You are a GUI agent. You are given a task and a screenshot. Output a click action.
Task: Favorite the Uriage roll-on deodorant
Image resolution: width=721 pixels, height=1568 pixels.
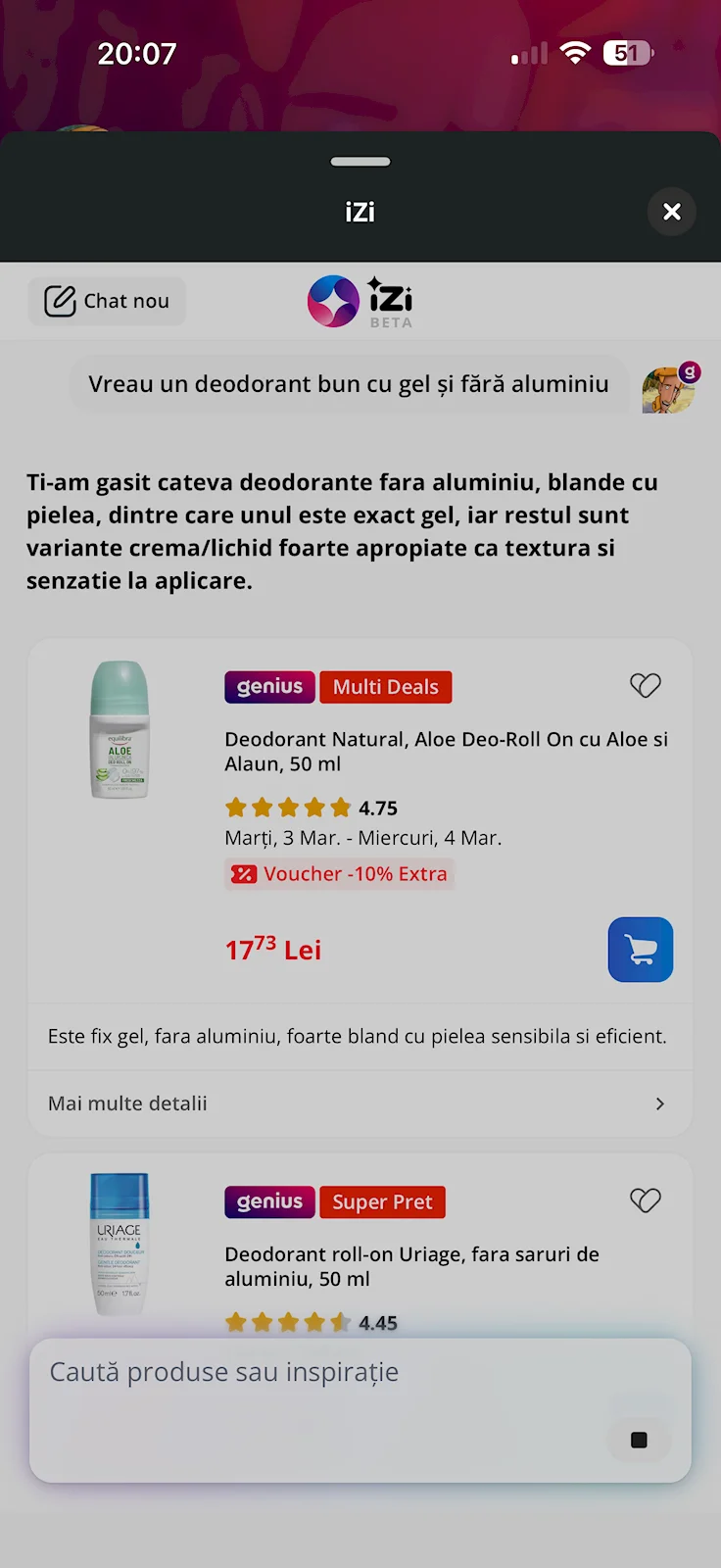point(645,1200)
